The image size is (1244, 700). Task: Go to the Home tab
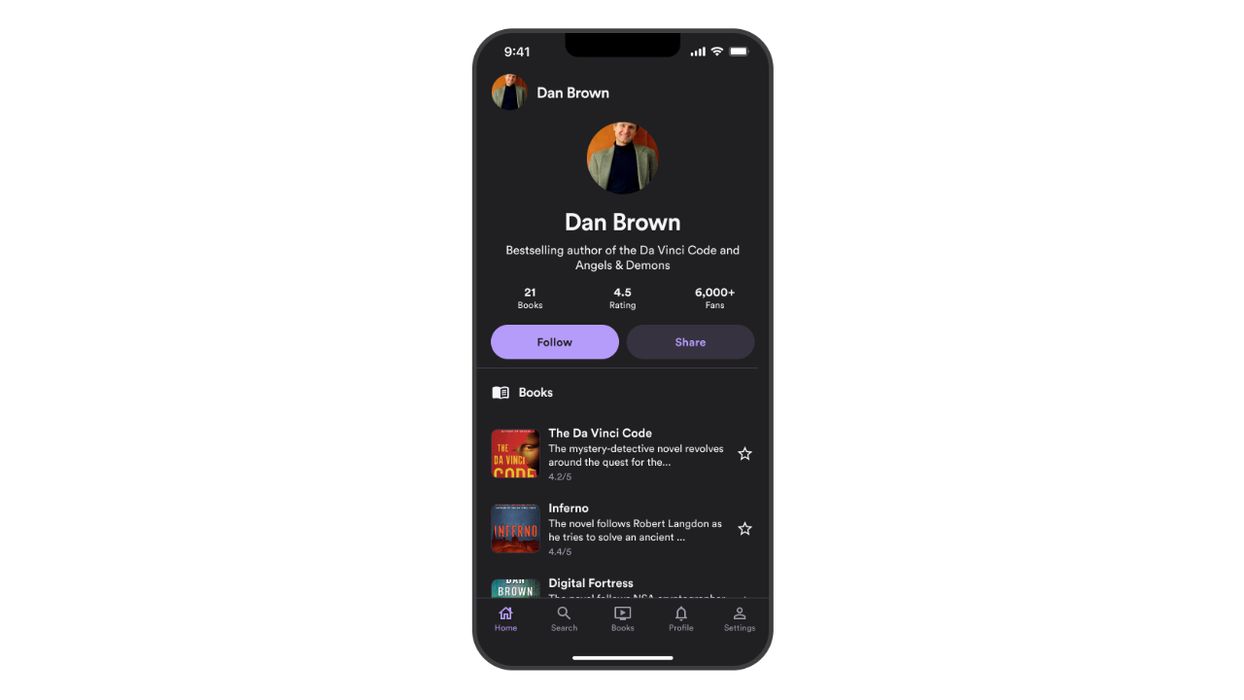point(506,619)
